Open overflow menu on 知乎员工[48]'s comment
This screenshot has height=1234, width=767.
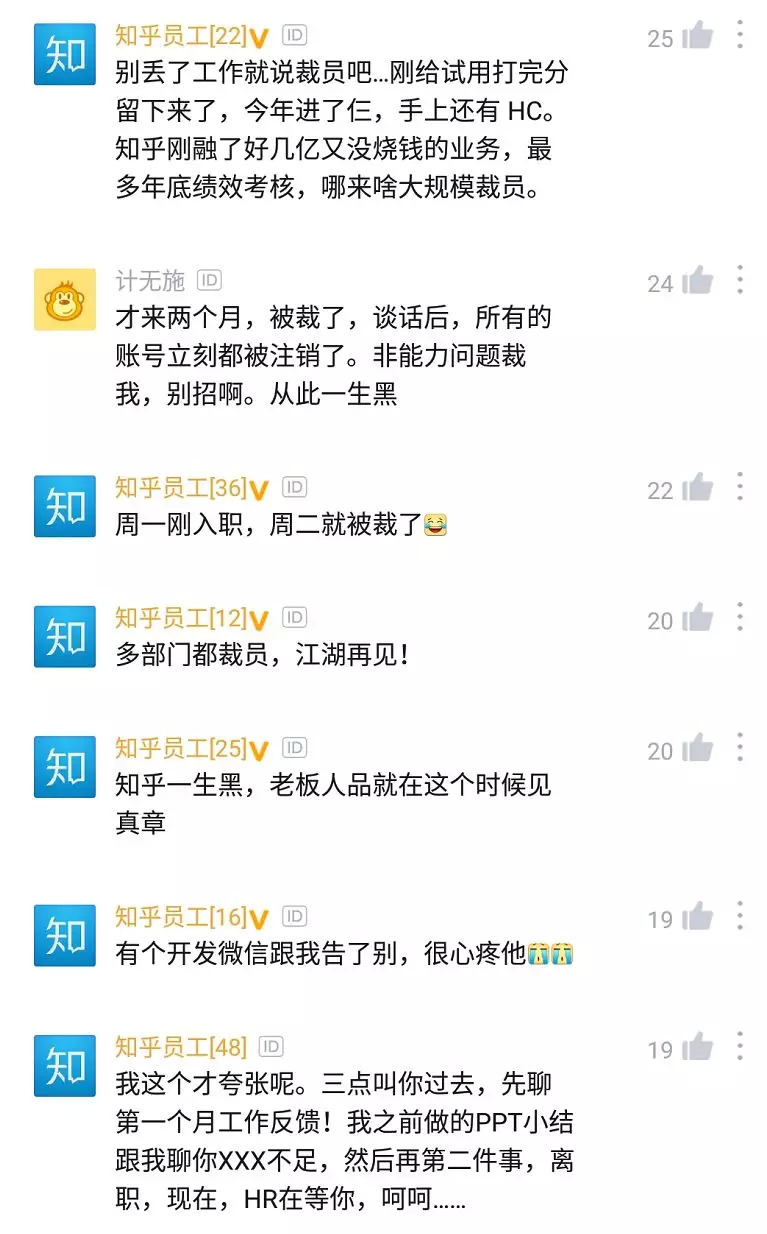tap(740, 1045)
